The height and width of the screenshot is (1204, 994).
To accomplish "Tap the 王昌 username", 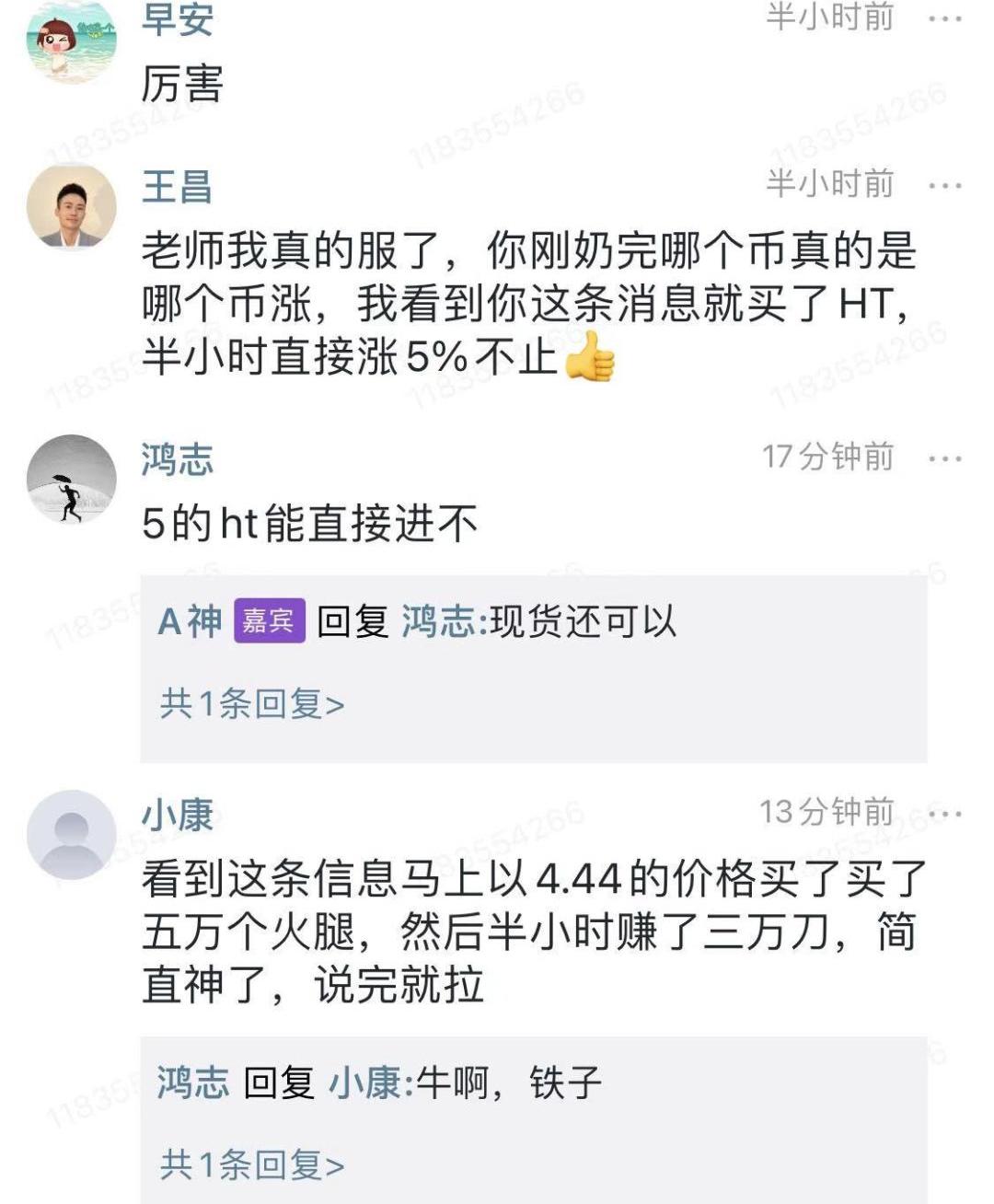I will coord(177,187).
